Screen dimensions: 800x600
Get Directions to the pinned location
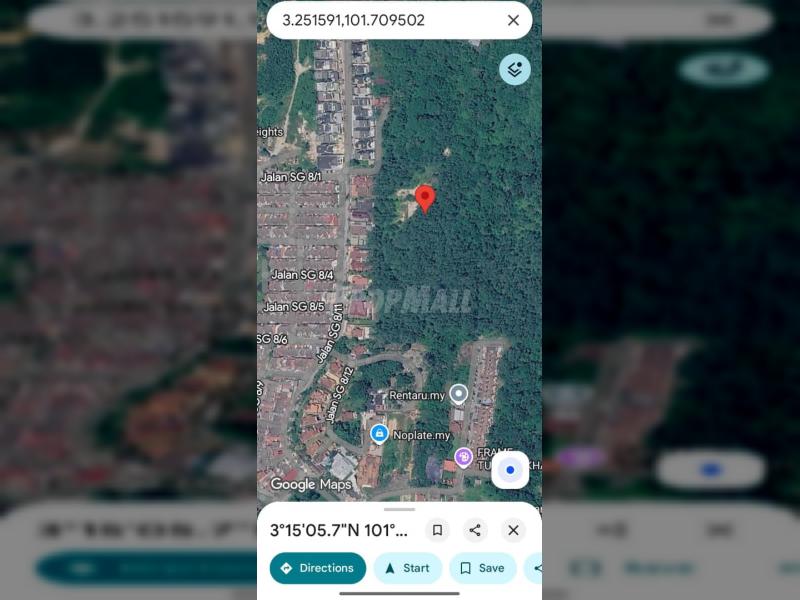[x=318, y=568]
